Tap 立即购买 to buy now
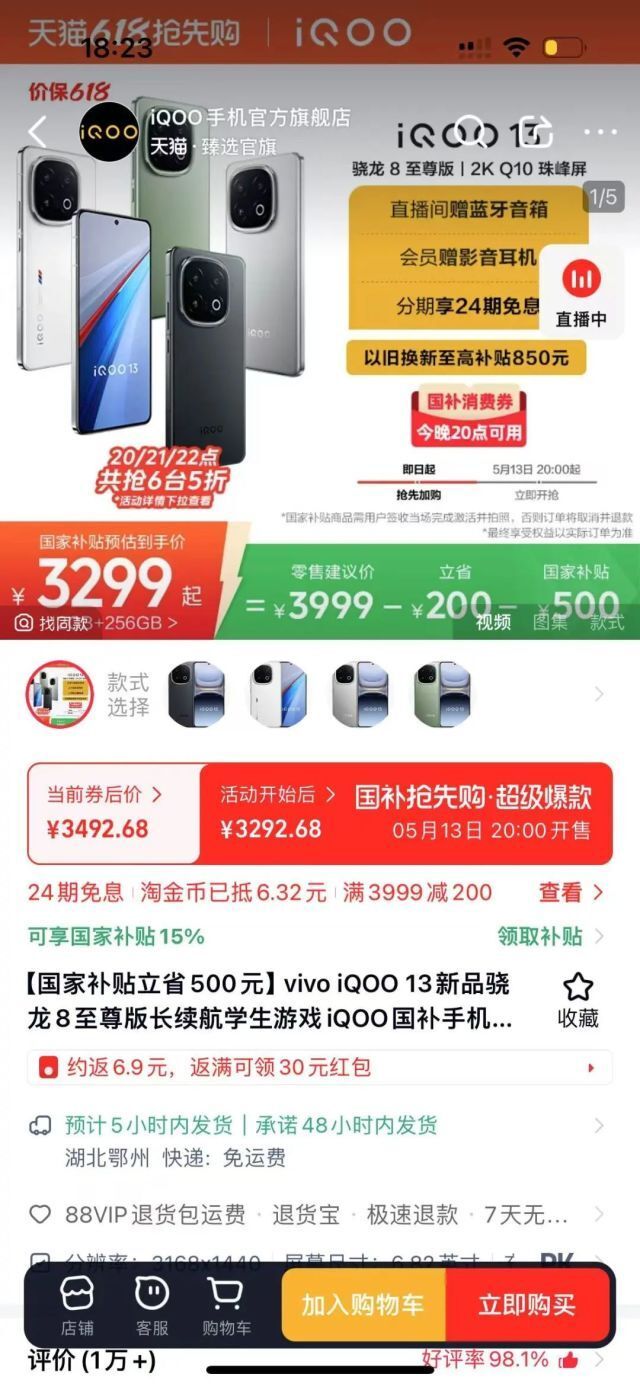Viewport: 640px width, 1387px height. click(x=527, y=1304)
